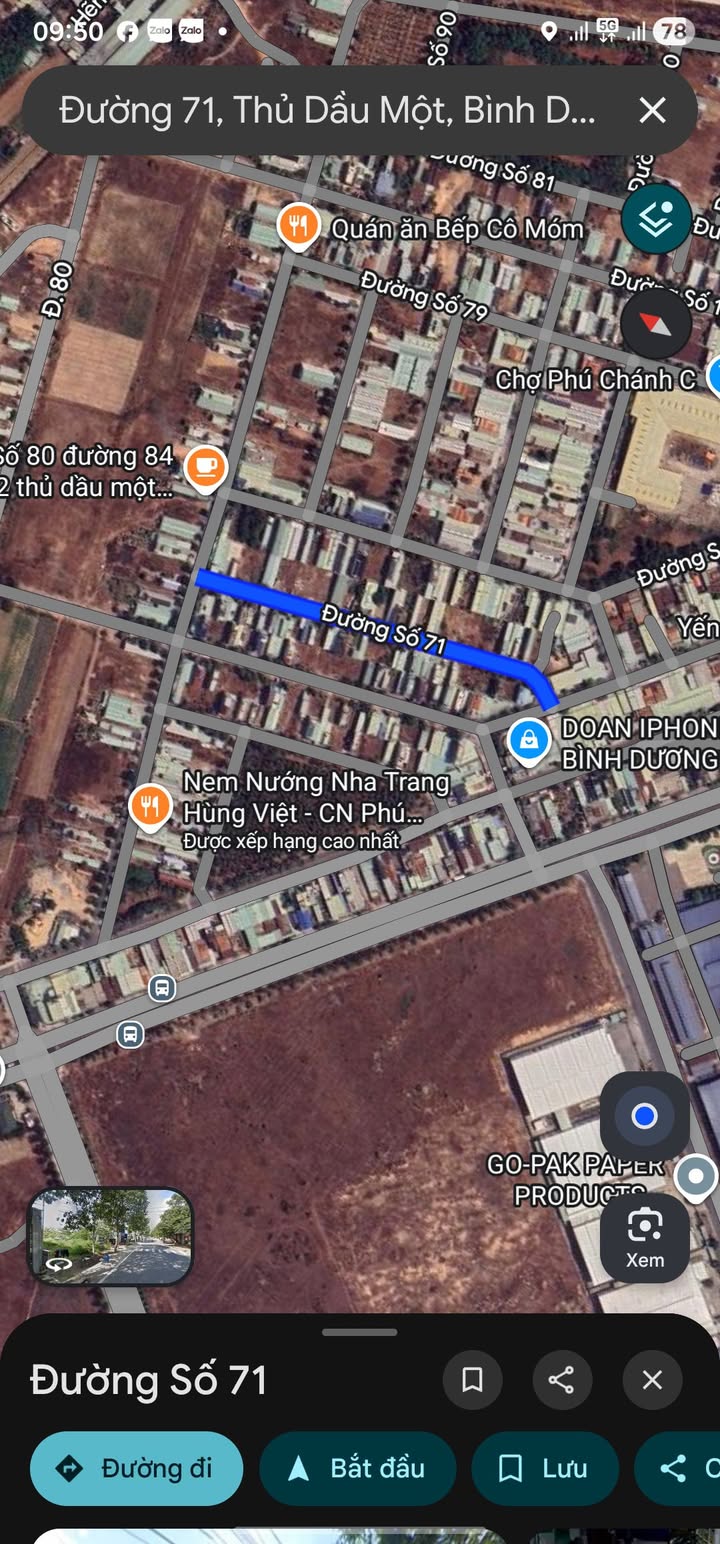Start navigation with Bắt đầu
This screenshot has height=1544, width=720.
[358, 1468]
